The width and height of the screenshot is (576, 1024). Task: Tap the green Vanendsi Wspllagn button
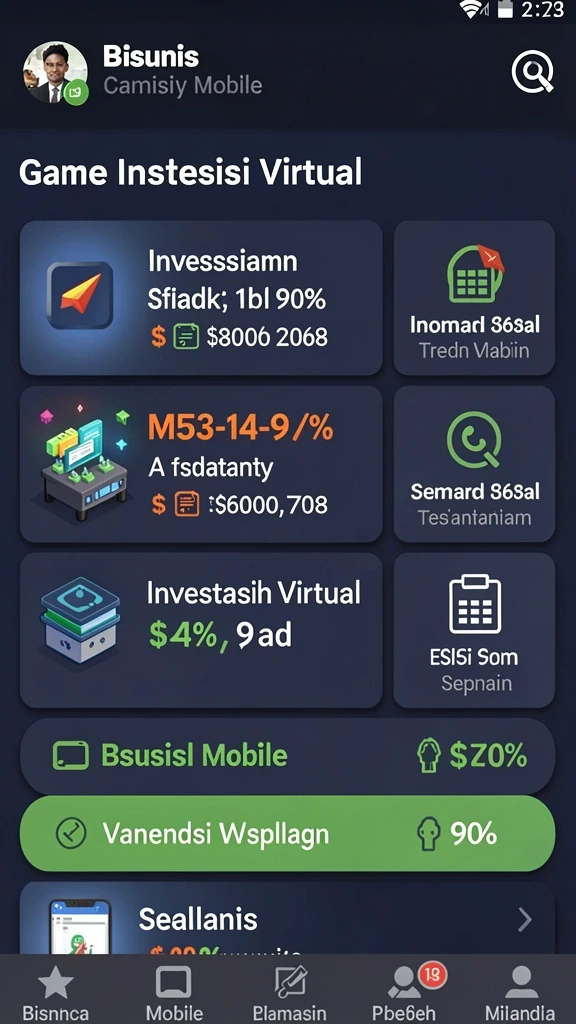tap(288, 834)
